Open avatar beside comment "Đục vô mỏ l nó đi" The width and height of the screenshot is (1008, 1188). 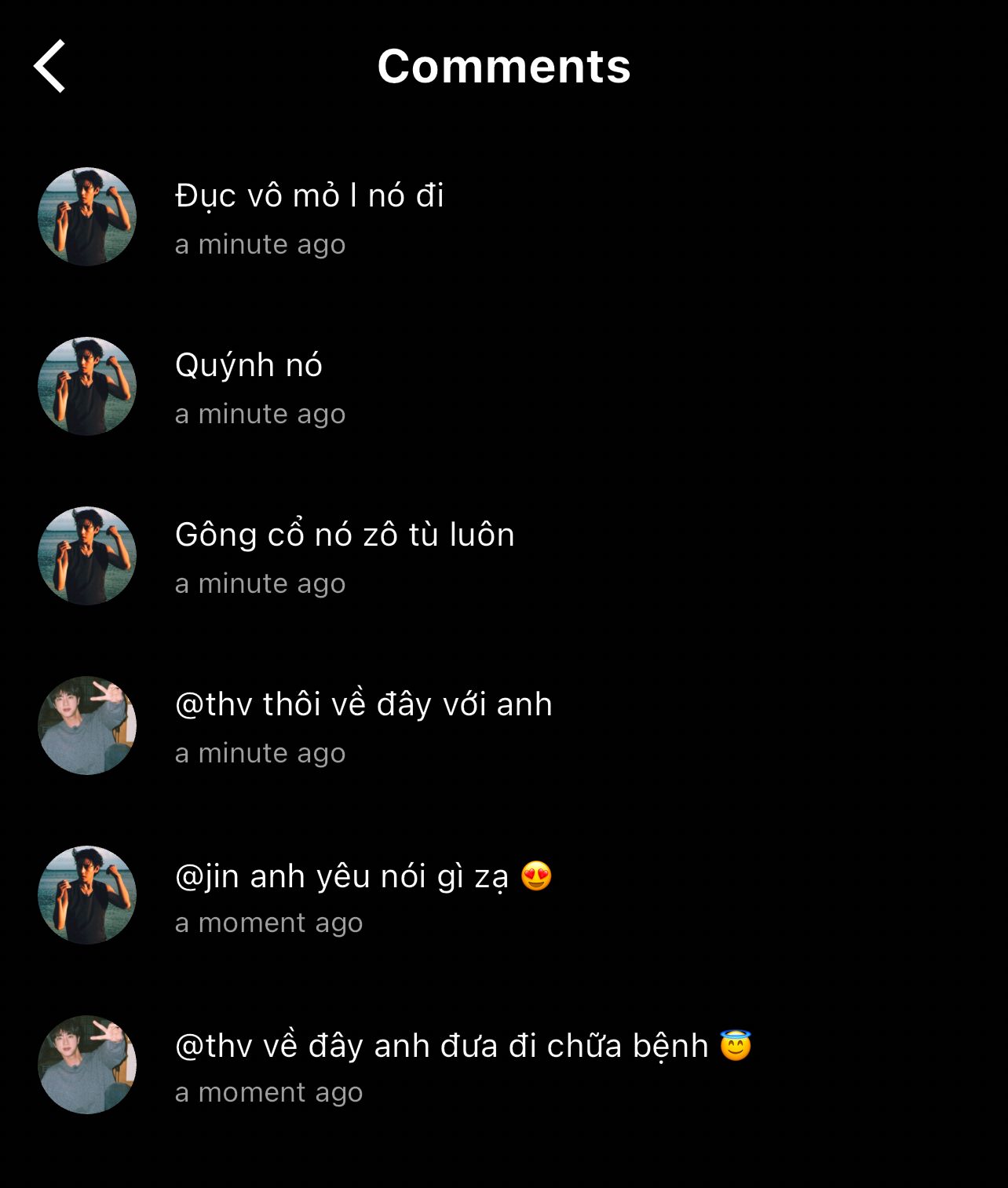pos(87,217)
